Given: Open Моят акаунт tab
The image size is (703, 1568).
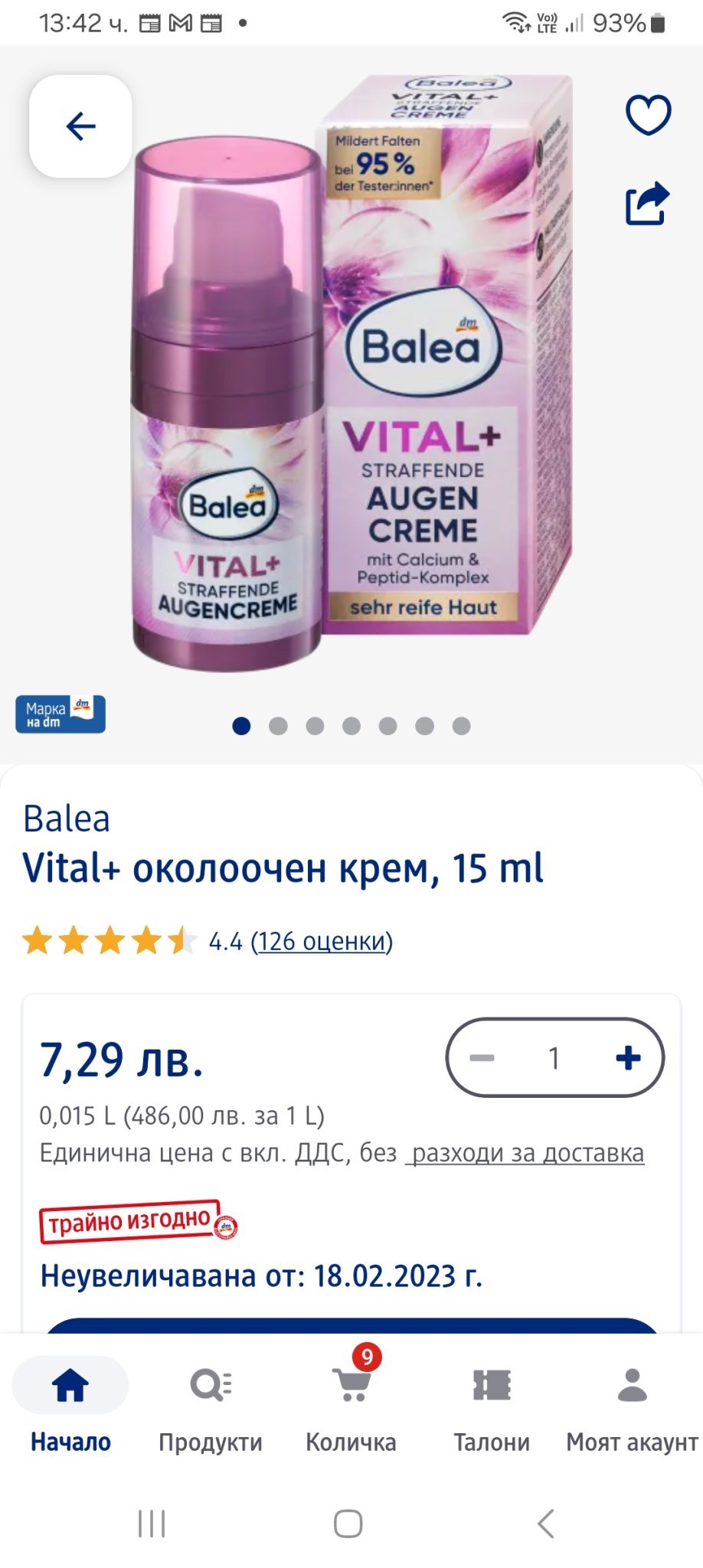Looking at the screenshot, I should 632,1406.
